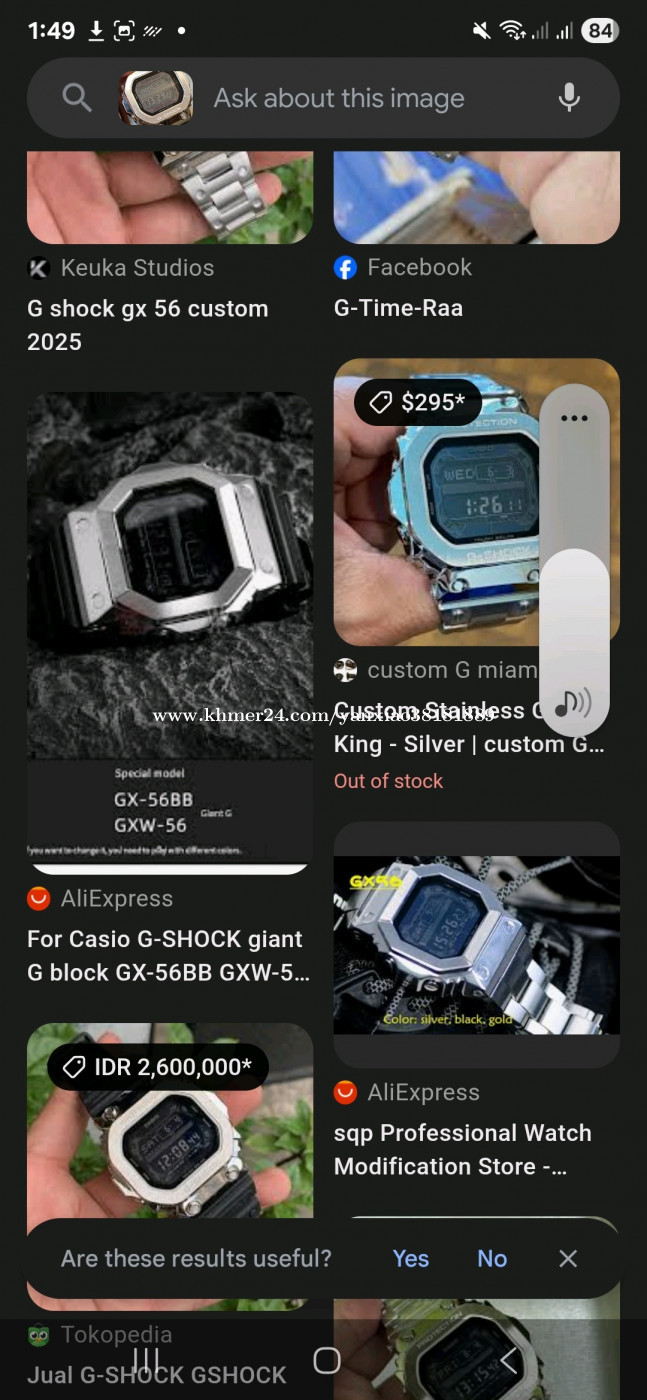Tap the search magnifier icon
This screenshot has width=647, height=1400.
pos(77,98)
